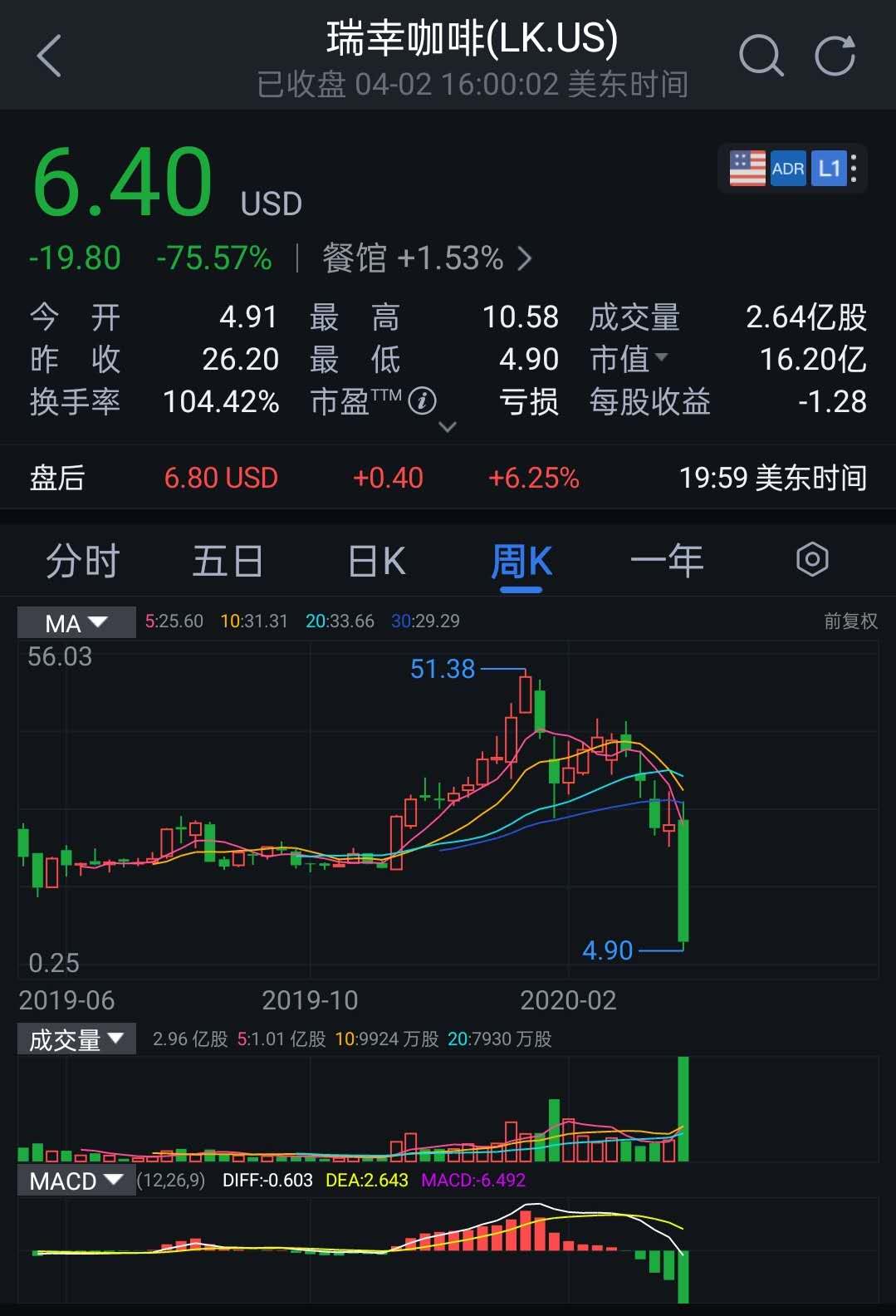Image resolution: width=896 pixels, height=1316 pixels.
Task: View the 一年 chart tab
Action: pos(667,561)
